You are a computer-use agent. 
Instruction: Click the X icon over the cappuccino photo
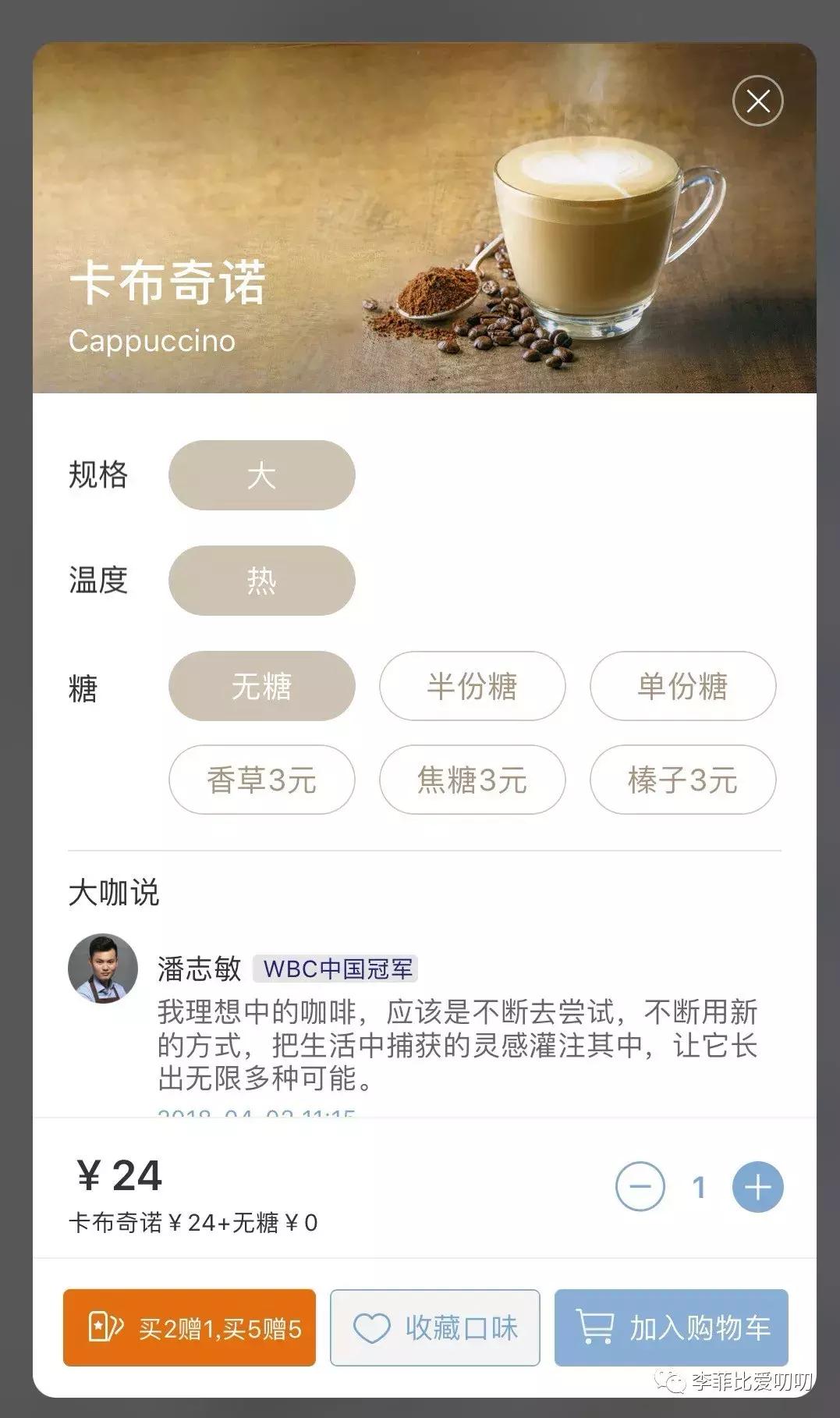(757, 100)
